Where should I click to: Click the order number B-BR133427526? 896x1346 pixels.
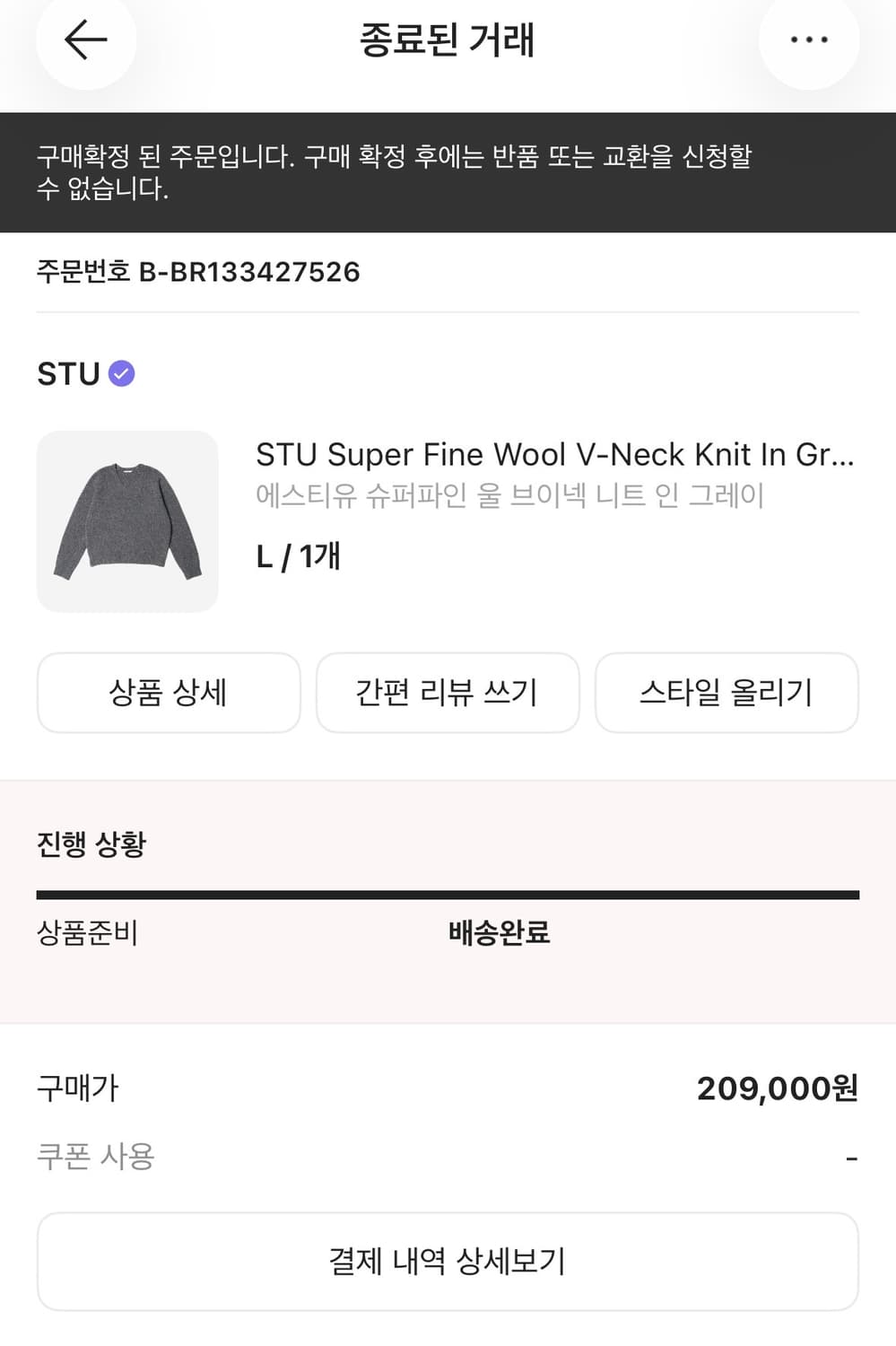[x=197, y=272]
